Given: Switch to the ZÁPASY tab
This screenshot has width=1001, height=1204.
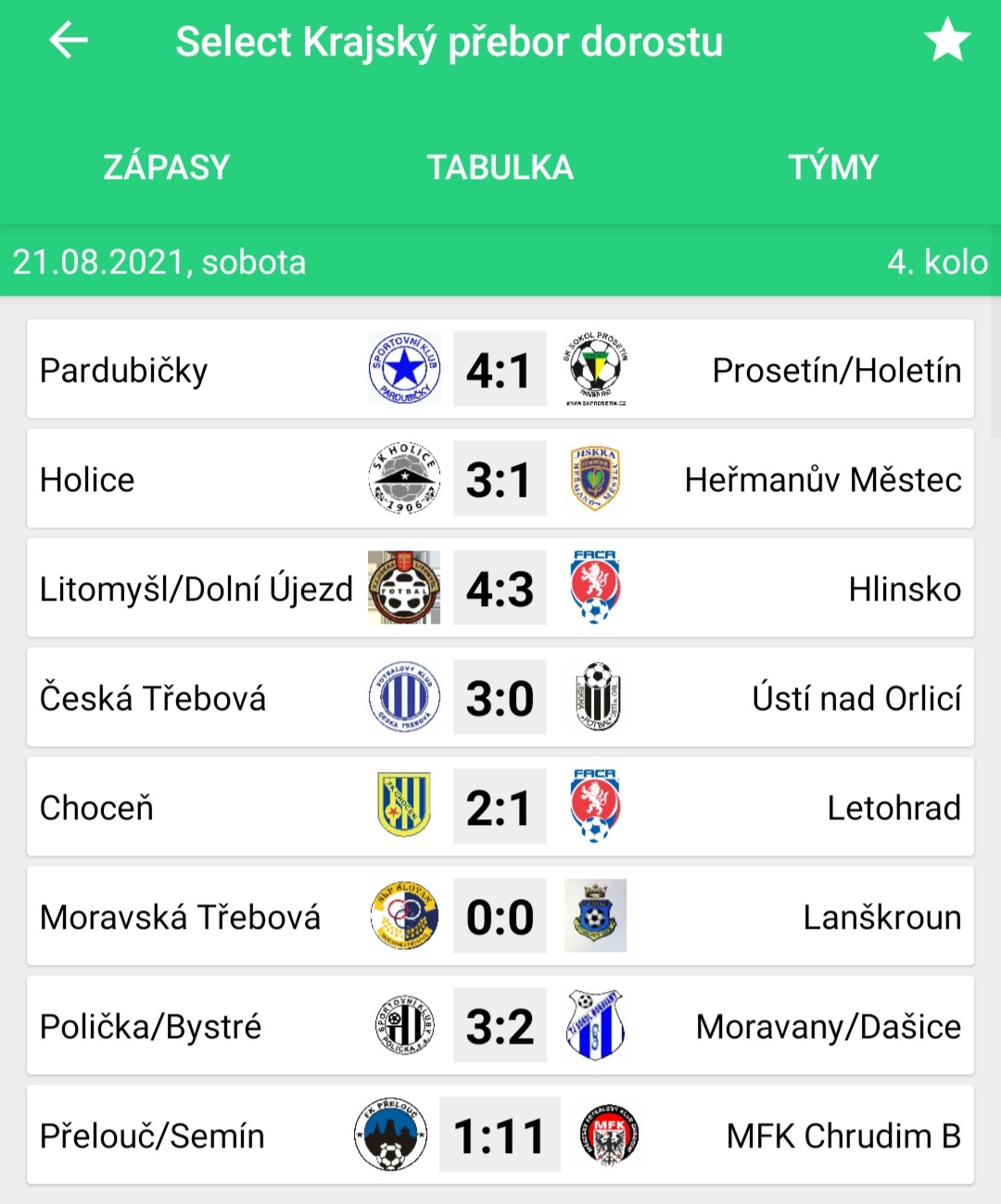Looking at the screenshot, I should (167, 168).
